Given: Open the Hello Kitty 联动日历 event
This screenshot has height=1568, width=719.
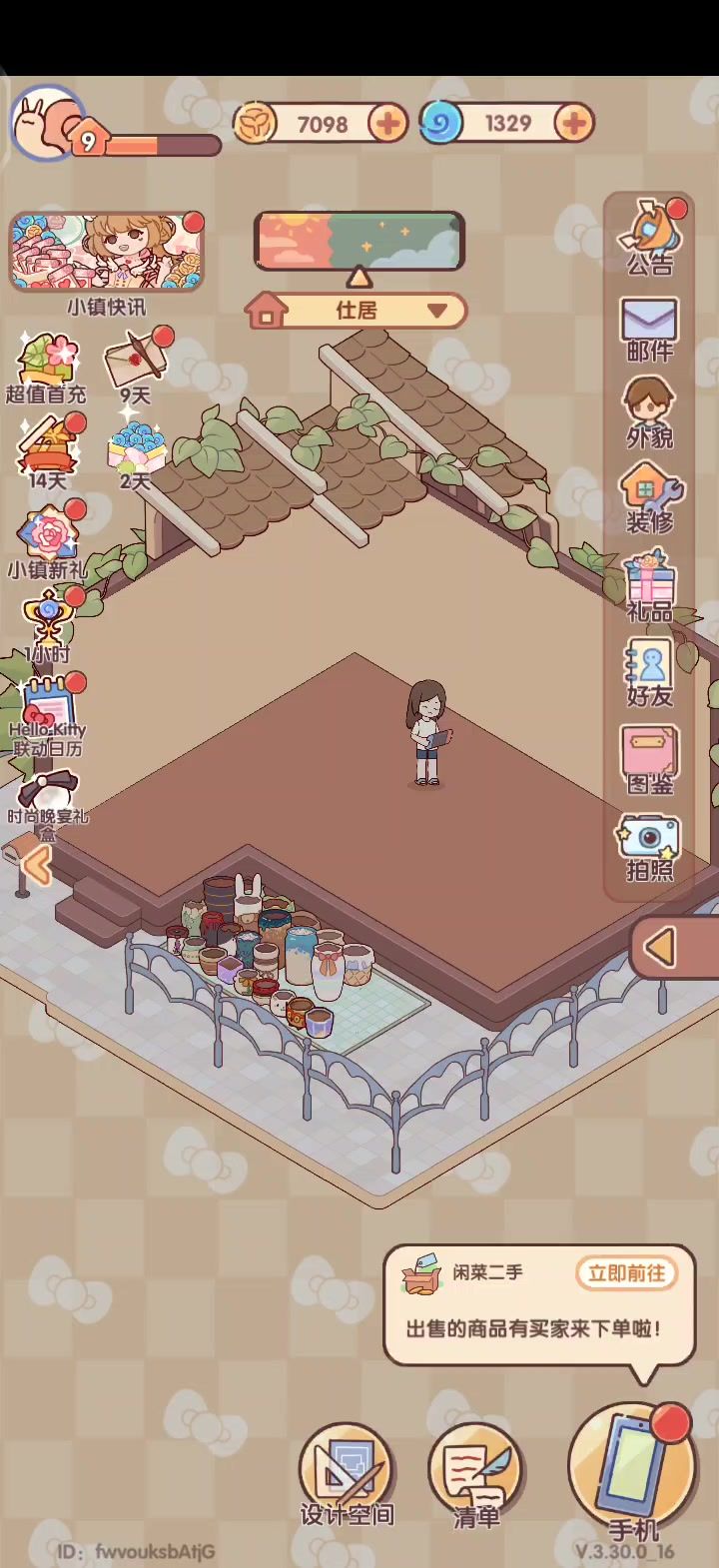Looking at the screenshot, I should pyautogui.click(x=47, y=716).
